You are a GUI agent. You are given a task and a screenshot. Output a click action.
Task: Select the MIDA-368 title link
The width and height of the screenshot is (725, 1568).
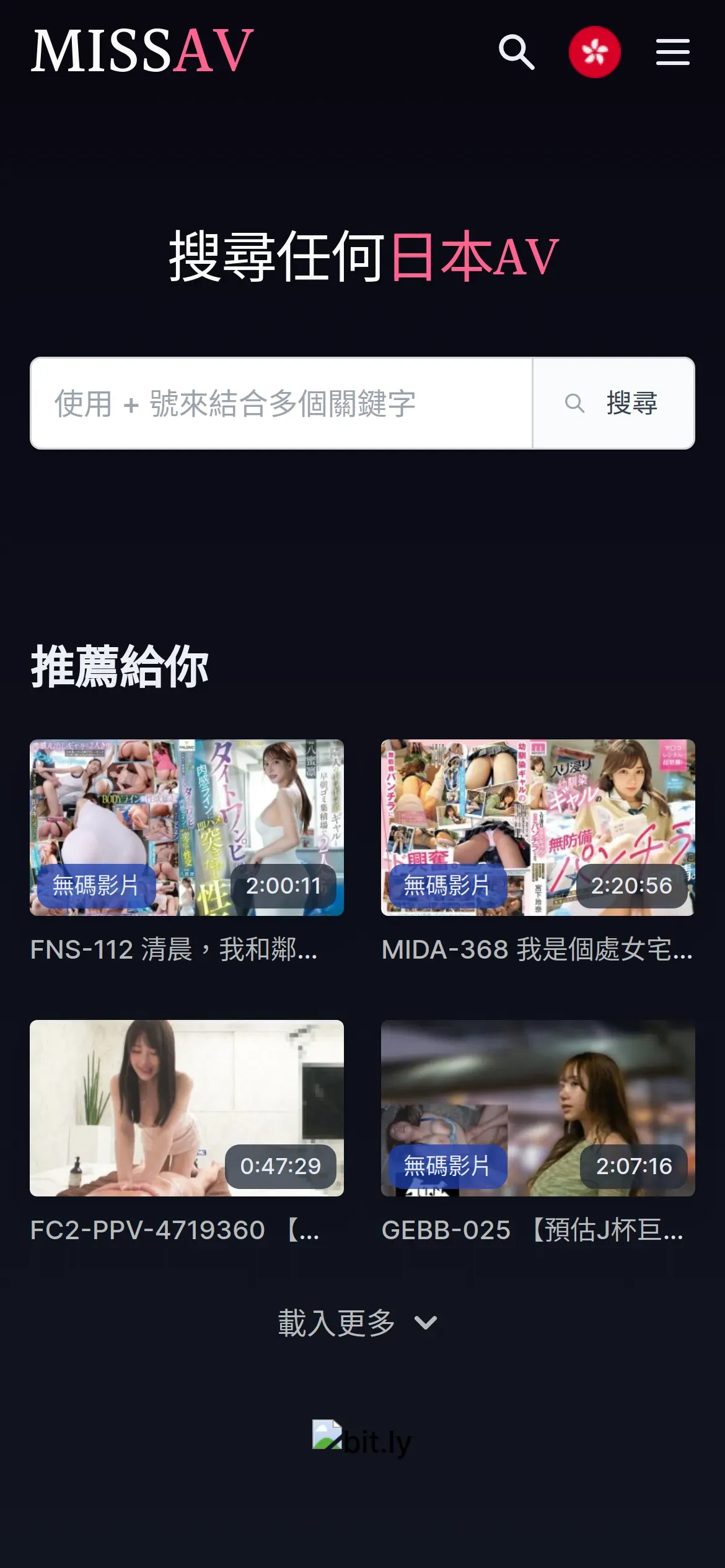537,949
